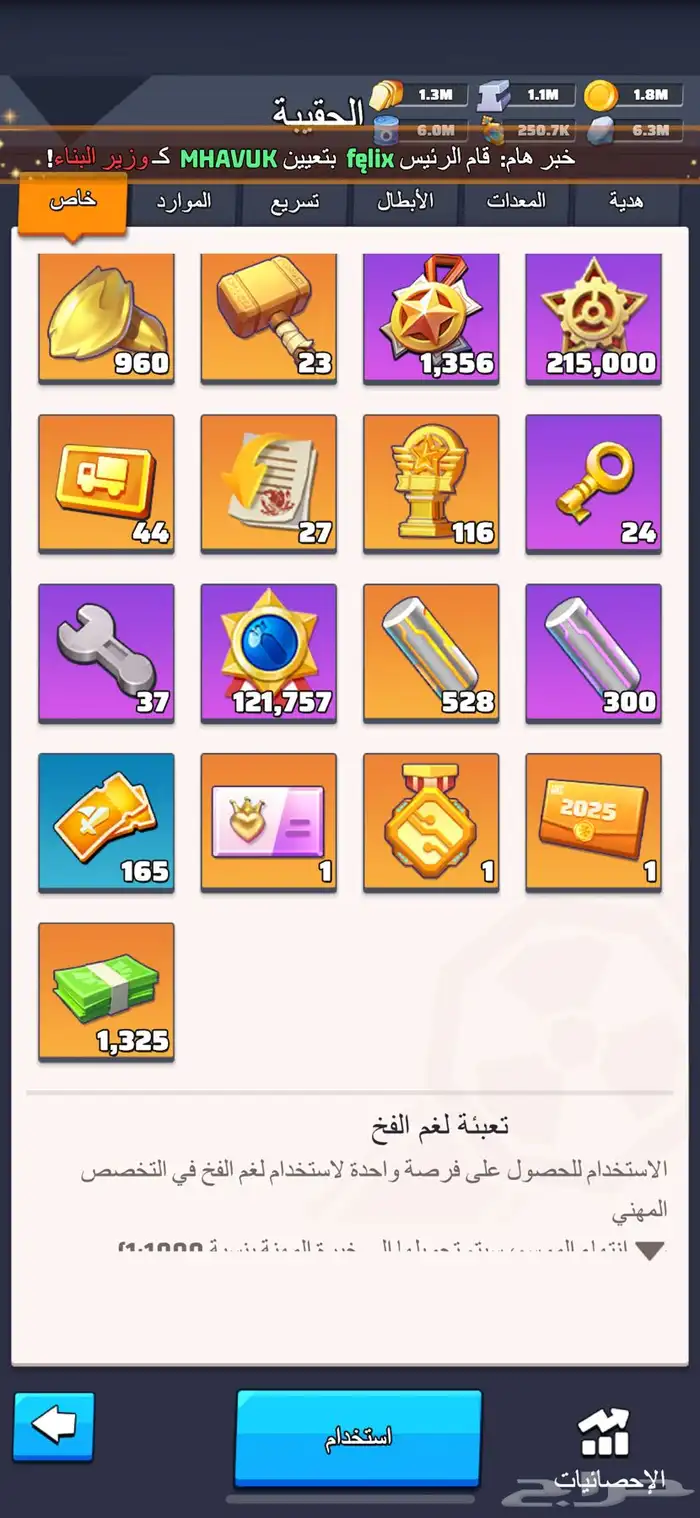700x1518 pixels.
Task: Switch to the تسريع tab
Action: click(x=295, y=202)
